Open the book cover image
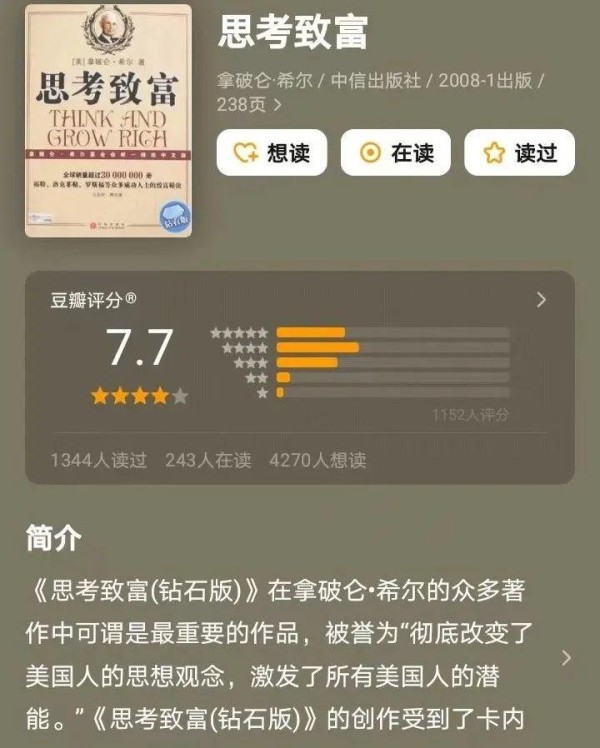The height and width of the screenshot is (748, 600). tap(108, 120)
